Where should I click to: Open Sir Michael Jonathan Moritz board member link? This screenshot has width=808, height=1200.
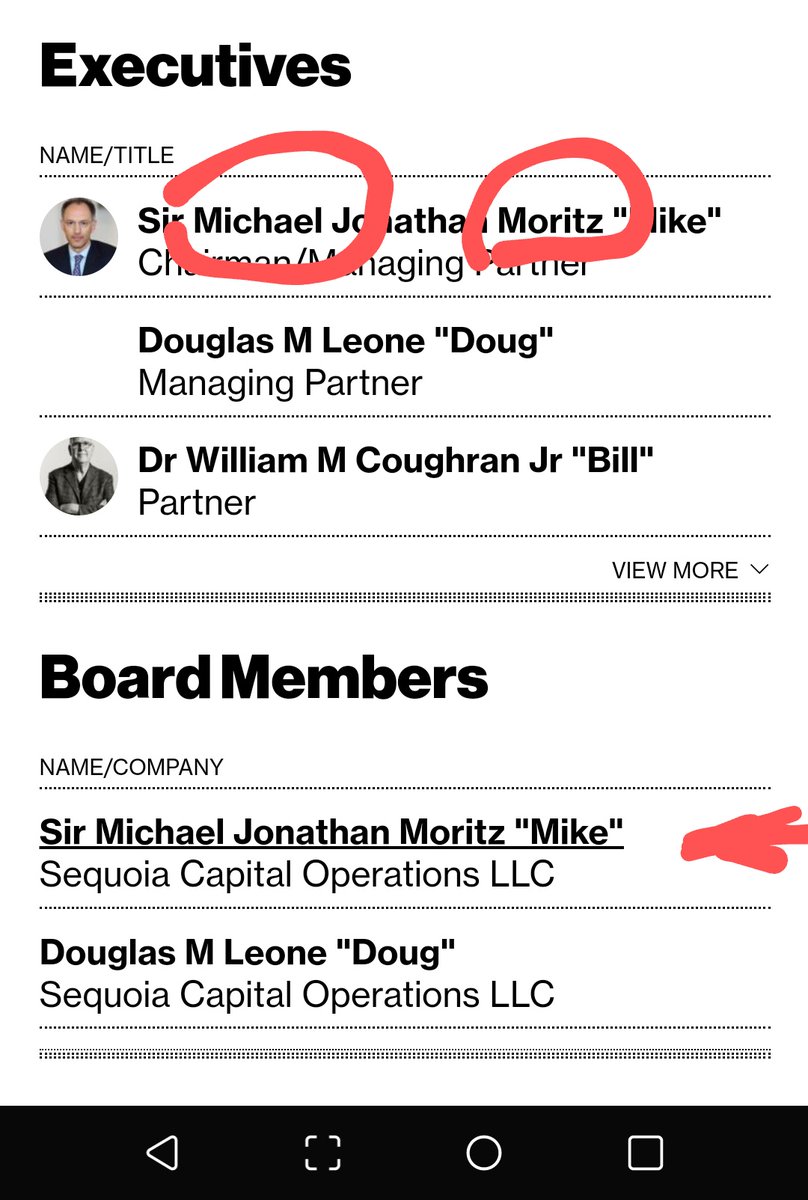coord(331,832)
